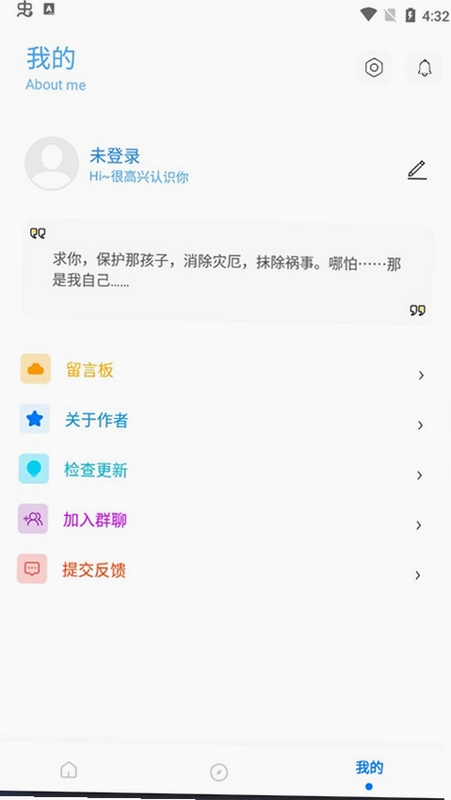Screen dimensions: 451x800
Task: Open 关于作者 about the author
Action: tap(222, 419)
